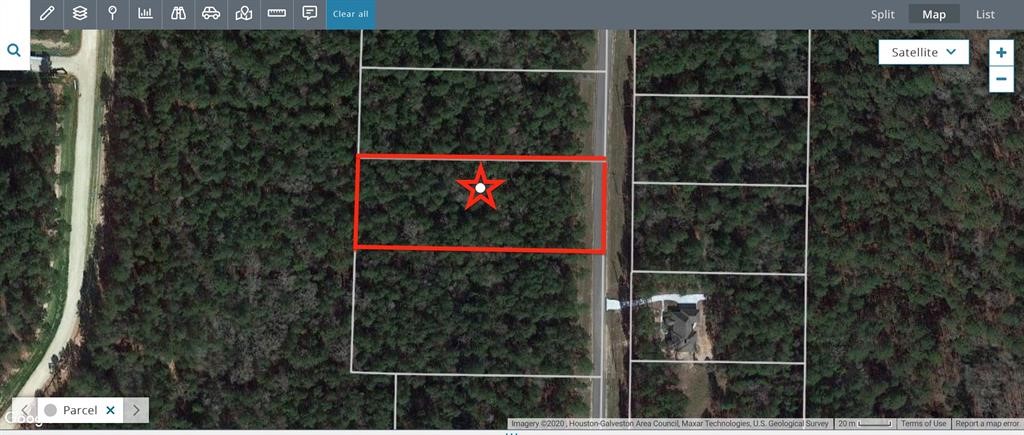The height and width of the screenshot is (435, 1024).
Task: Zoom in with the plus button
Action: click(x=1001, y=53)
